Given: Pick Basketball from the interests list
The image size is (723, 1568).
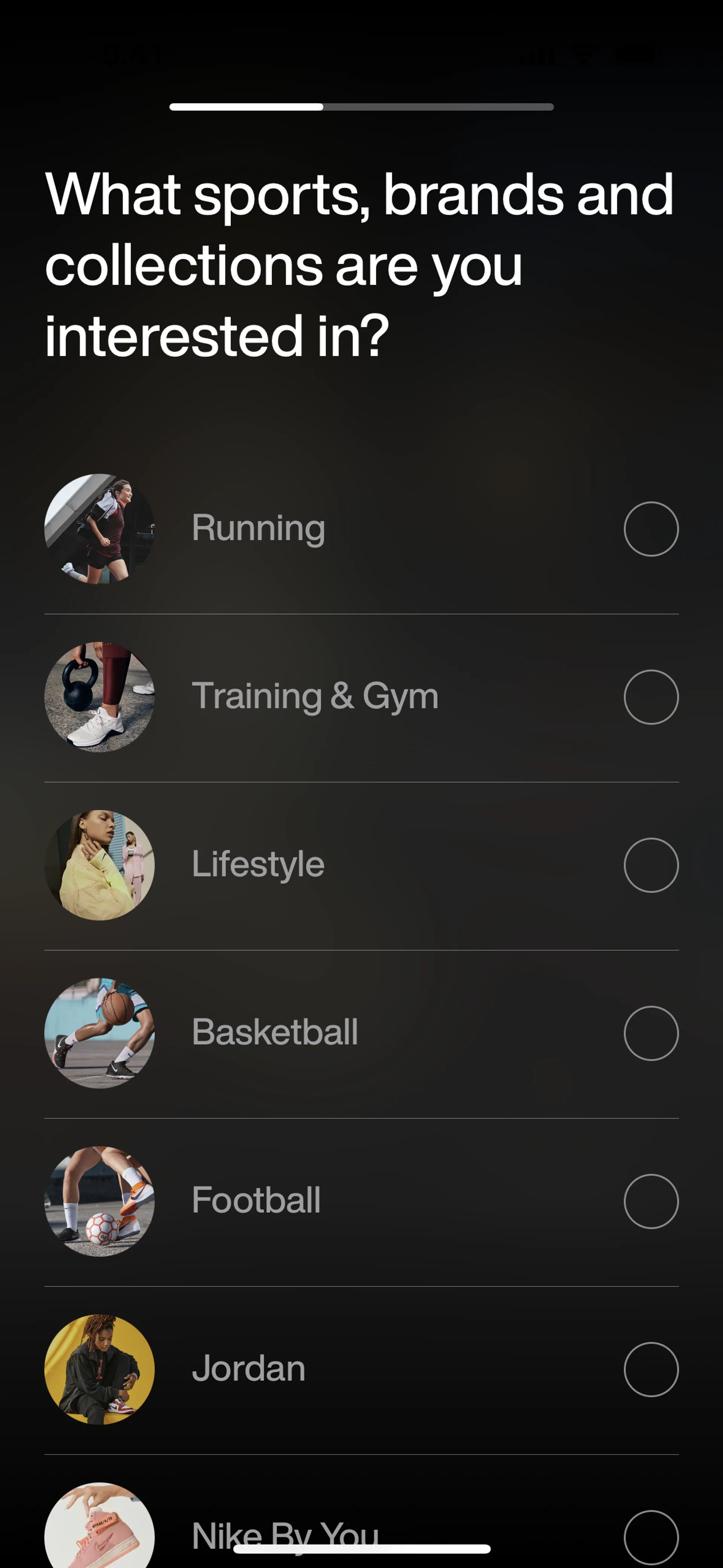Looking at the screenshot, I should coord(651,1032).
